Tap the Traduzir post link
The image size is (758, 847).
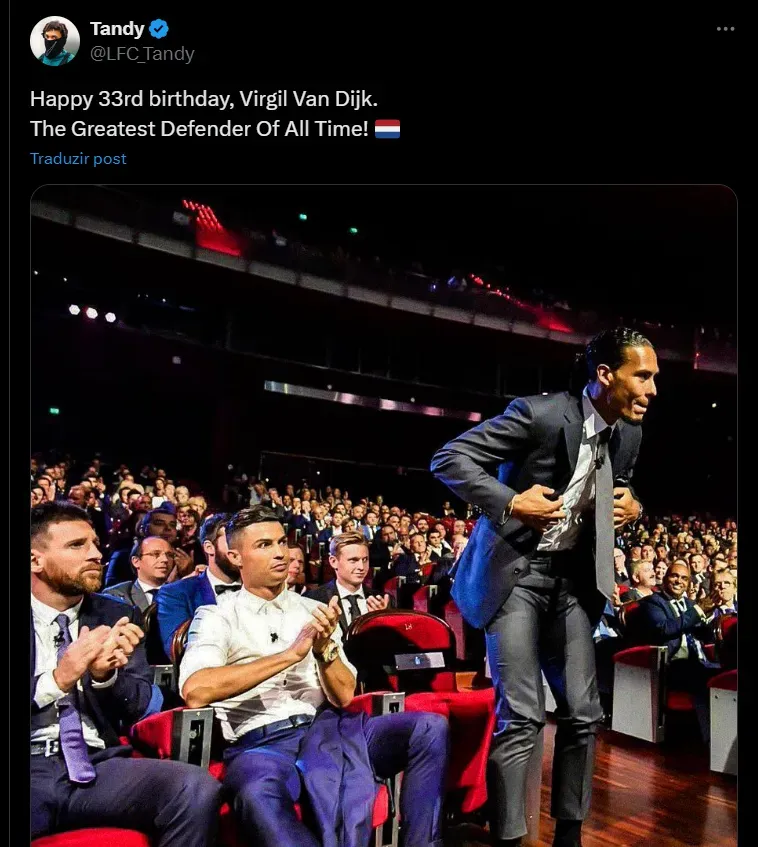[78, 159]
